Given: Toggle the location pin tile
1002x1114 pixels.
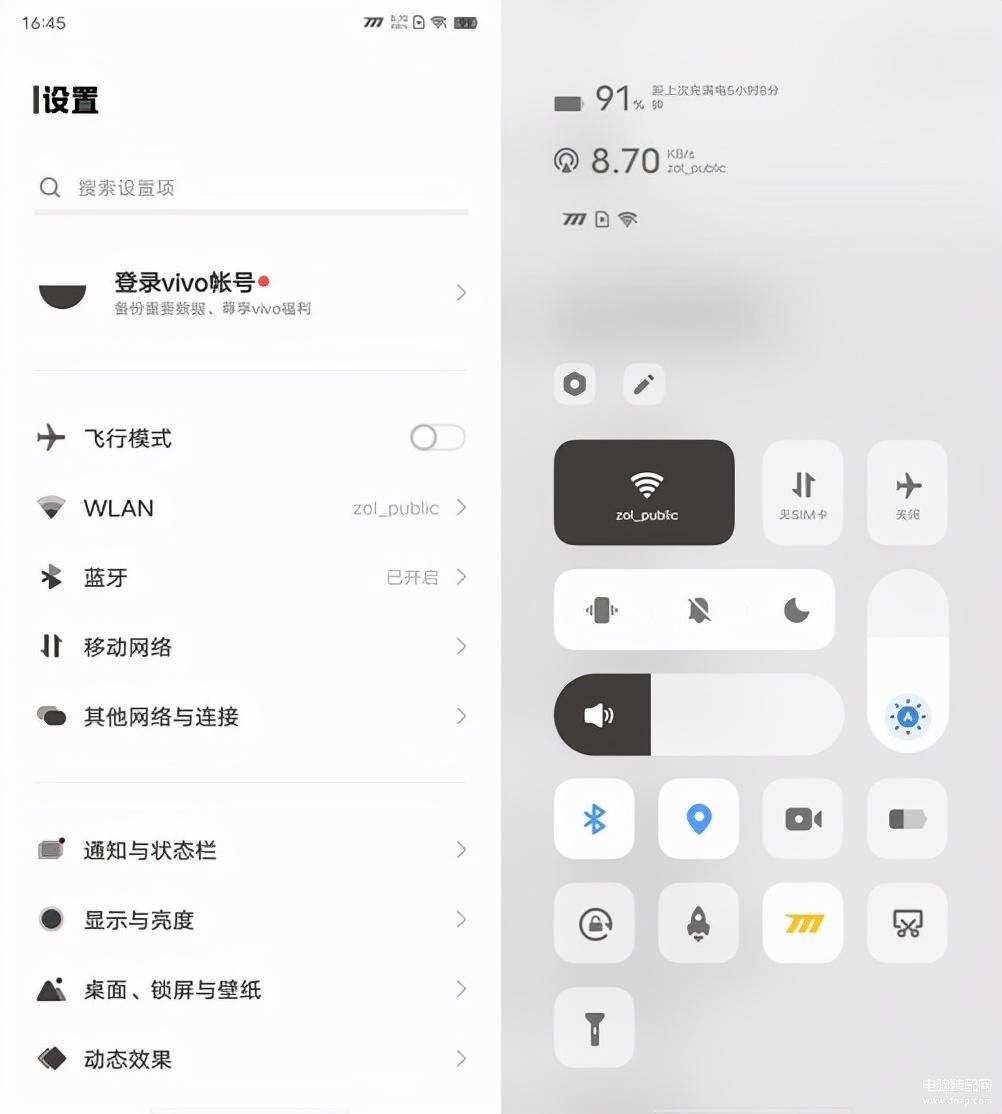Looking at the screenshot, I should pos(698,819).
